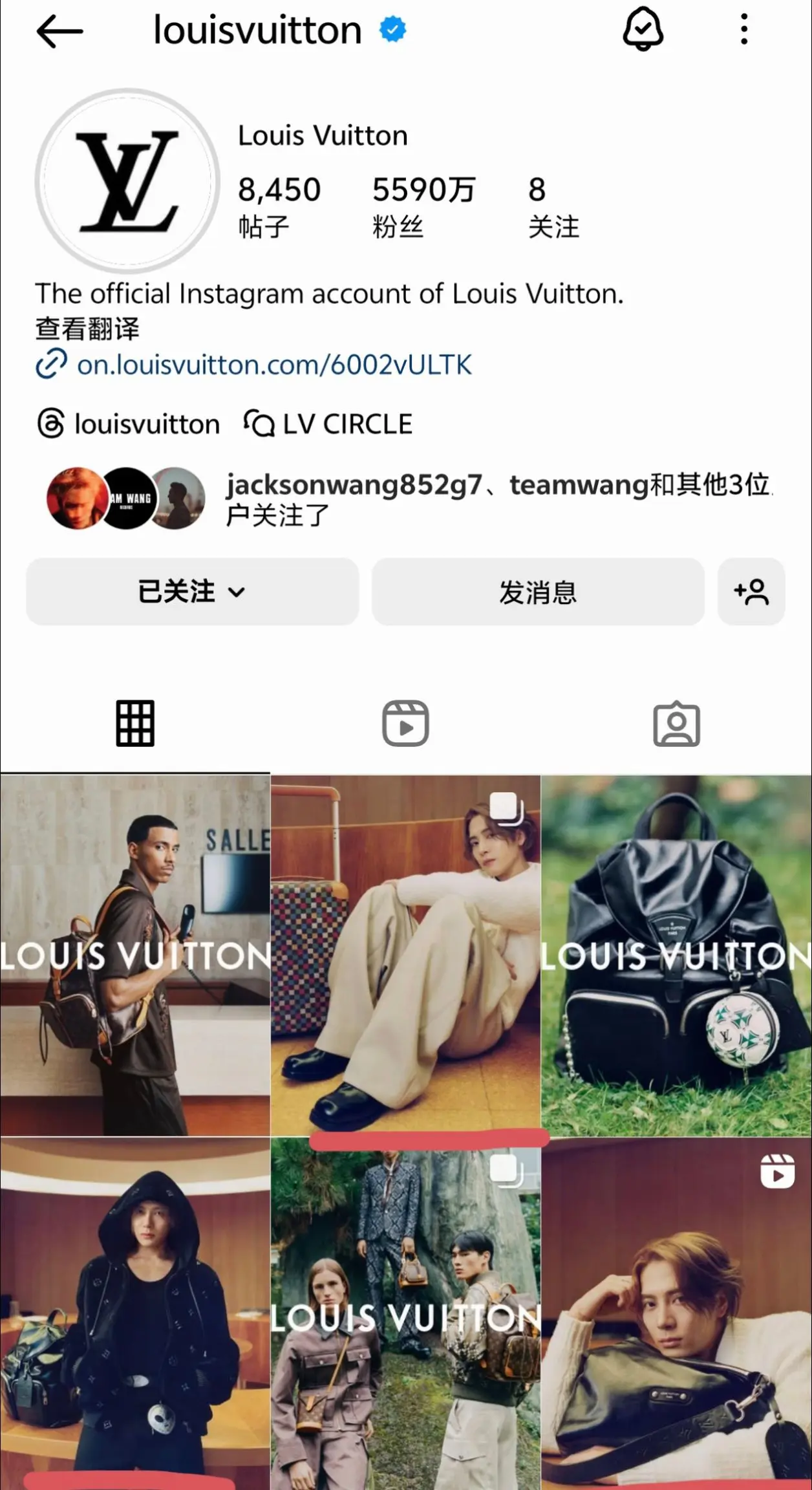Open the three-dot options menu
This screenshot has width=812, height=1490.
(744, 29)
